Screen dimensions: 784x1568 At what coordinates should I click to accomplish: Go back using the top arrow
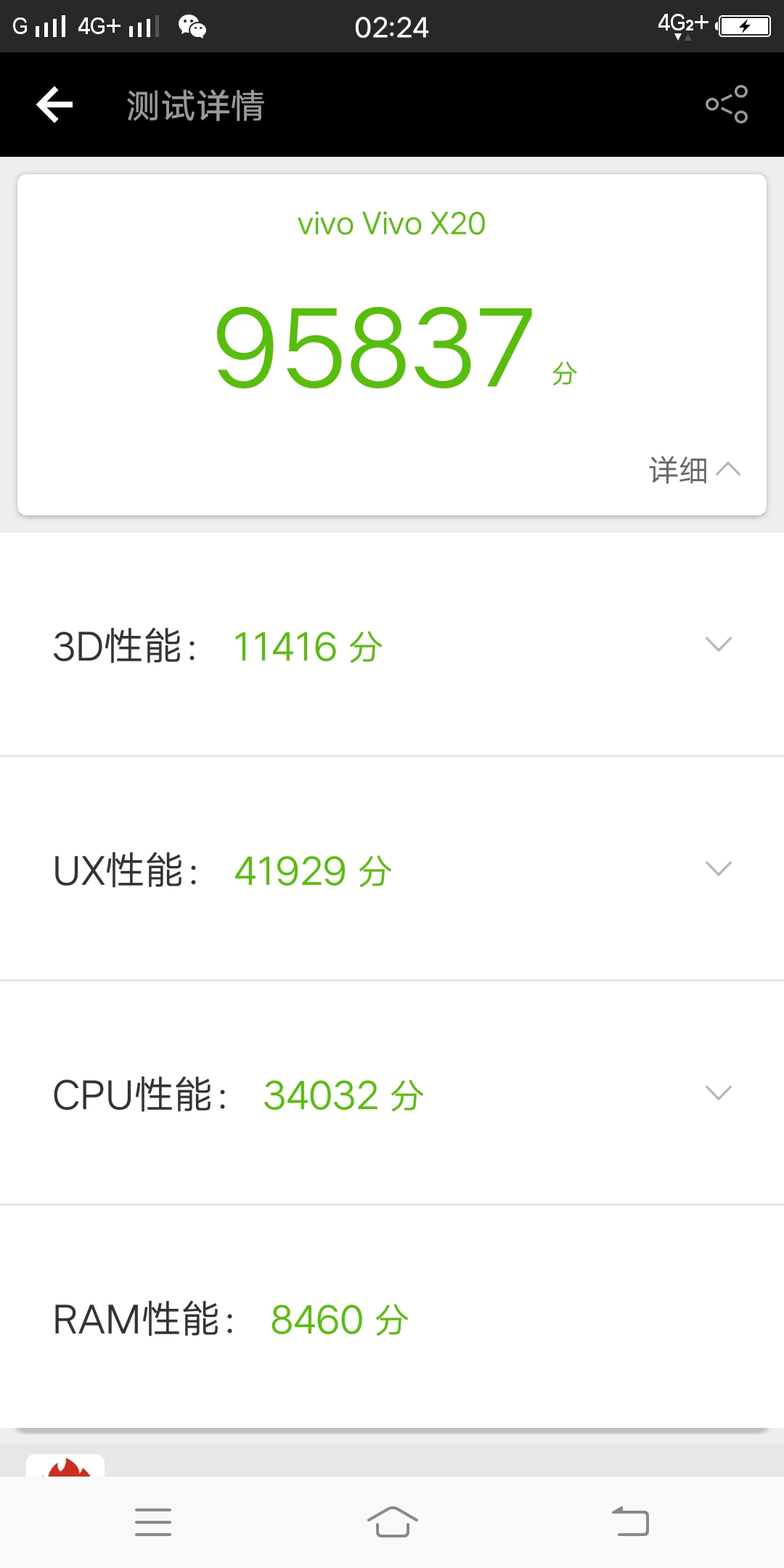coord(55,105)
